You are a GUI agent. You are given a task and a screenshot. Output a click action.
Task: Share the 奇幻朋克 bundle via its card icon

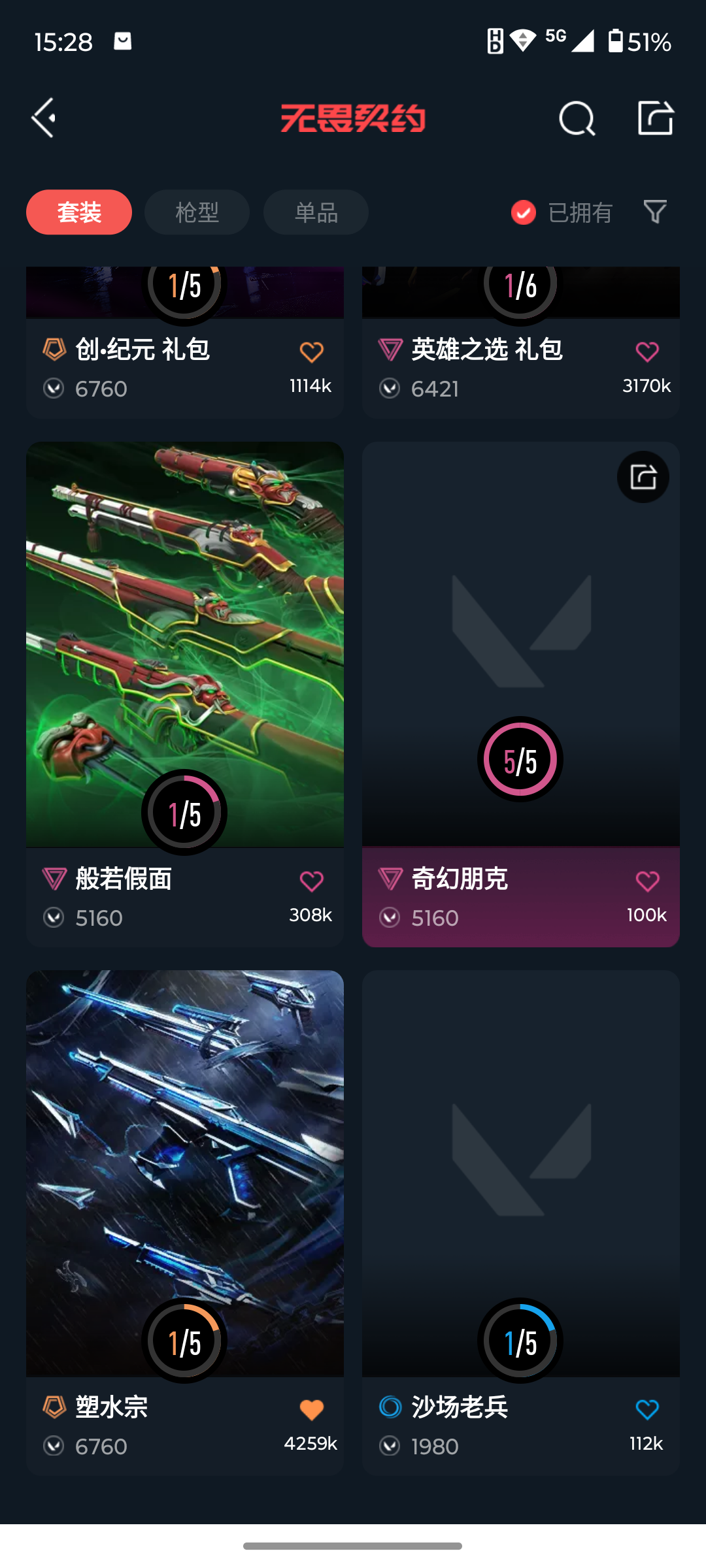tap(643, 477)
